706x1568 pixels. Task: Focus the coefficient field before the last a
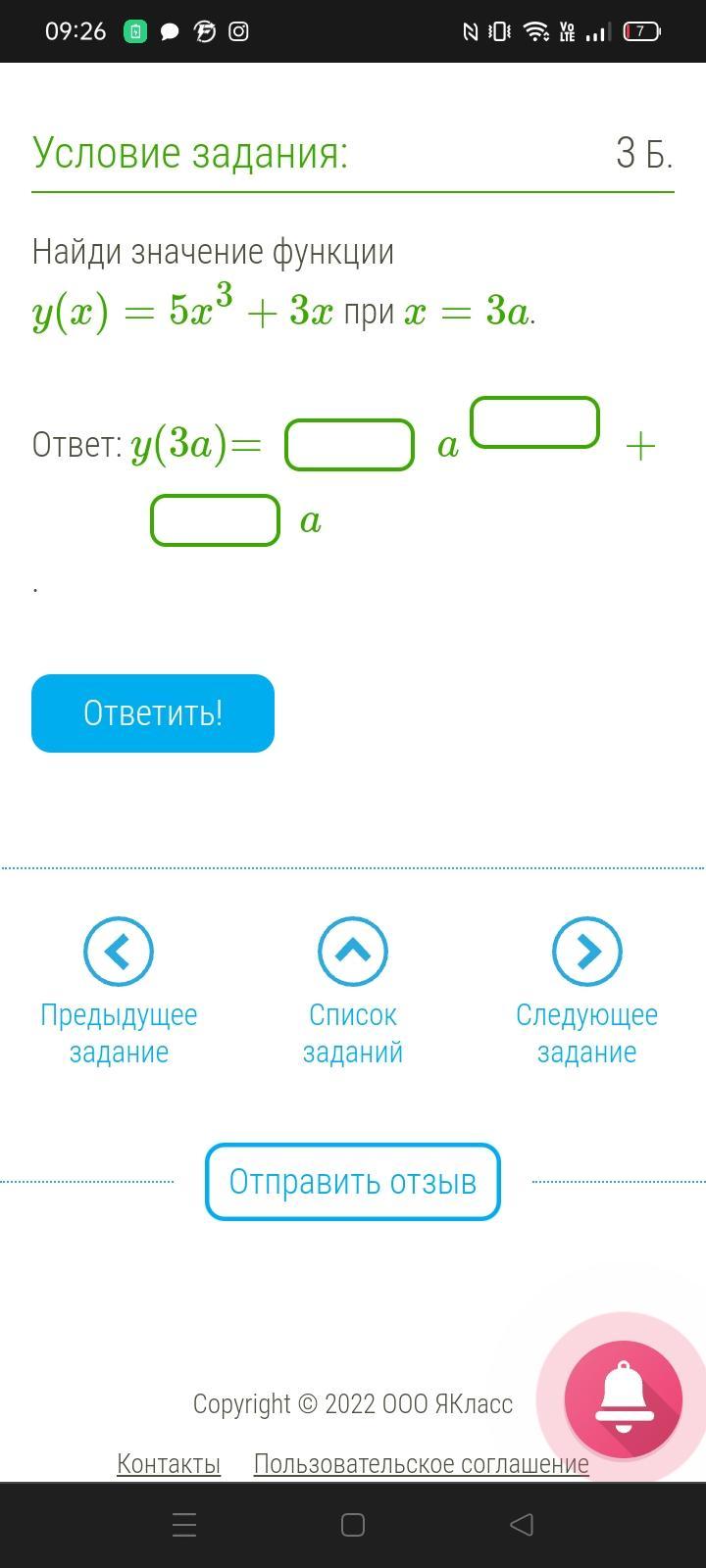tap(215, 520)
